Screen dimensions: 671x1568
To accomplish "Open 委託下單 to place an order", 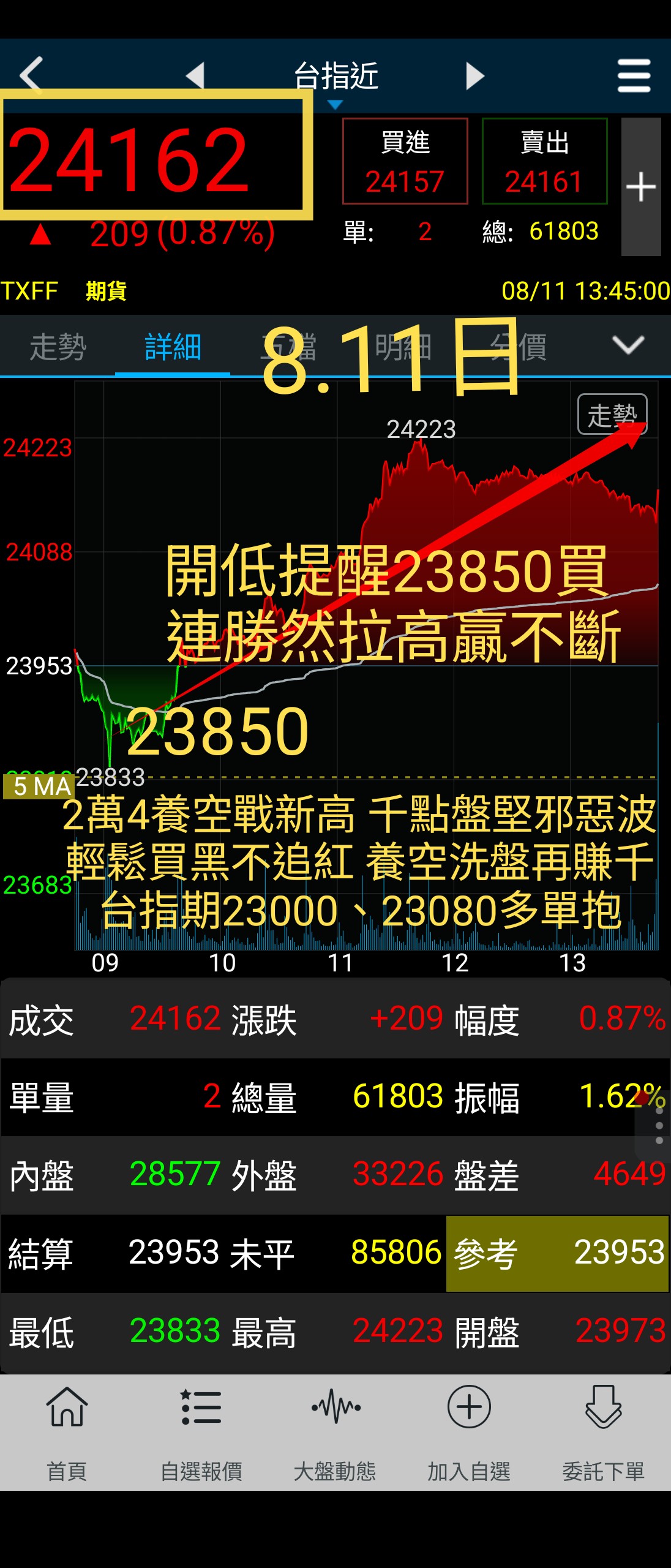I will click(x=603, y=1432).
